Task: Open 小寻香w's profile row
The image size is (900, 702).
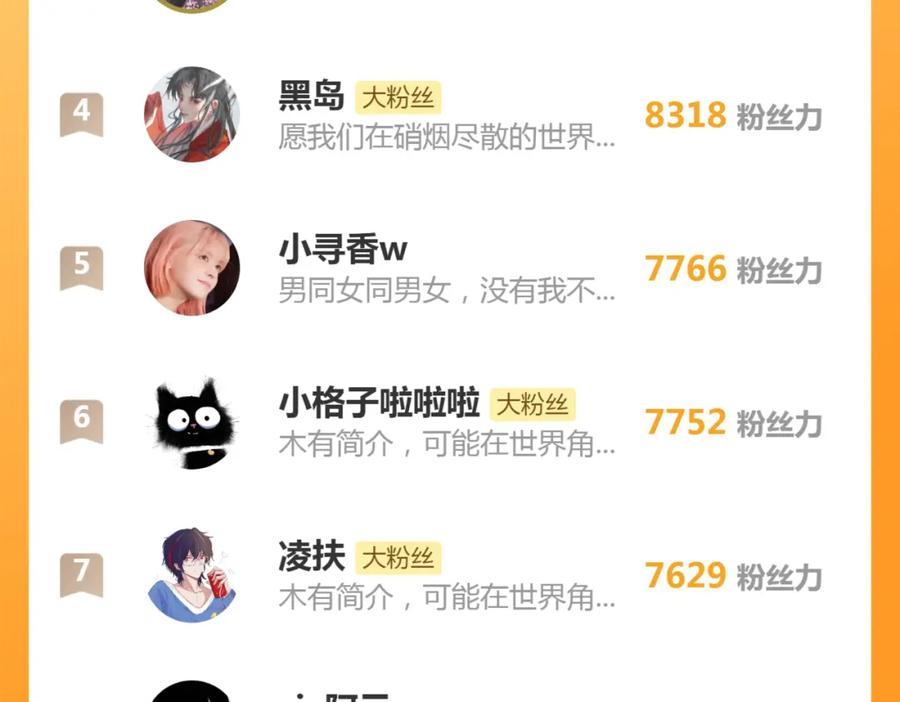Action: click(449, 268)
